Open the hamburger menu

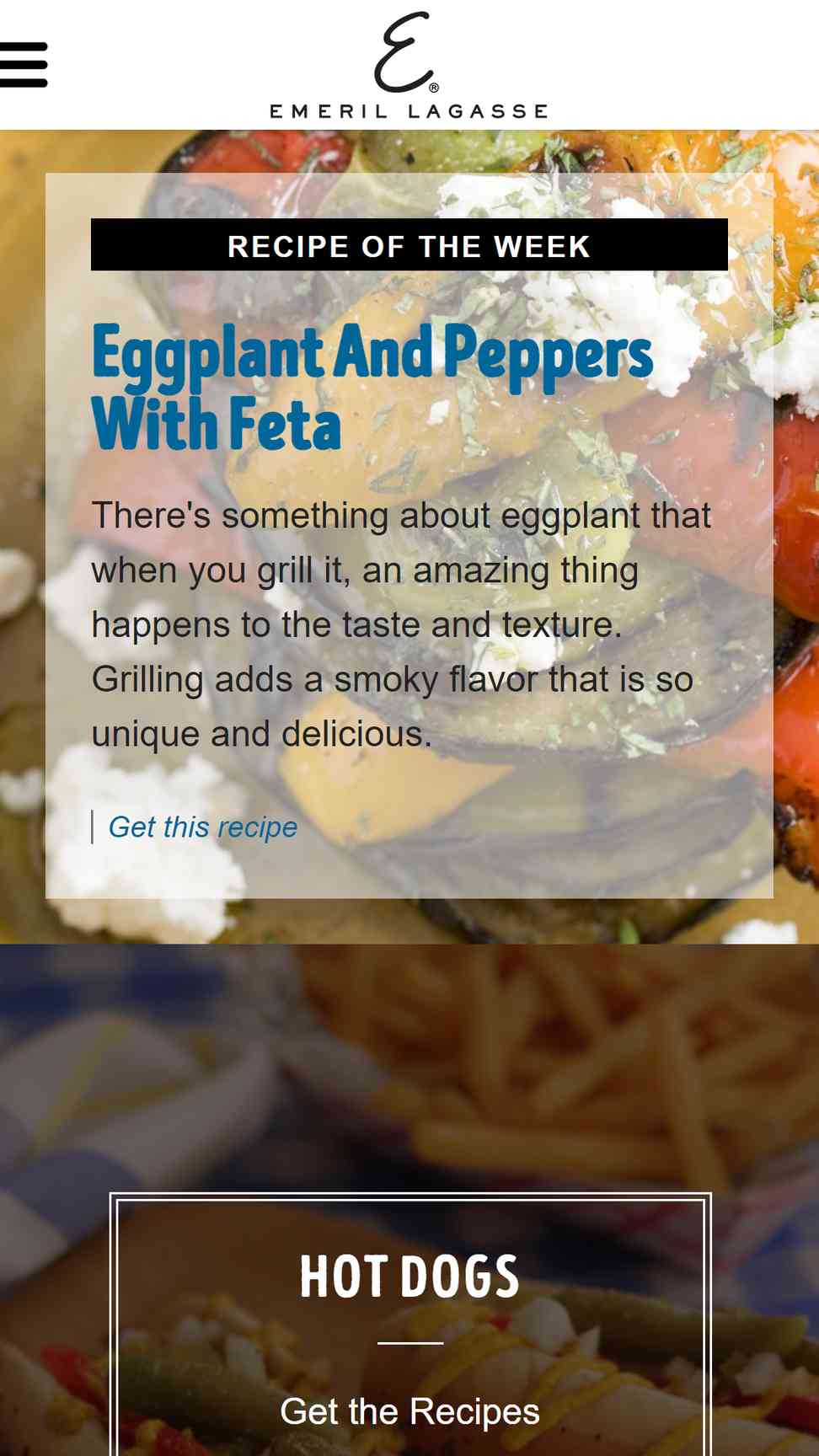click(24, 65)
